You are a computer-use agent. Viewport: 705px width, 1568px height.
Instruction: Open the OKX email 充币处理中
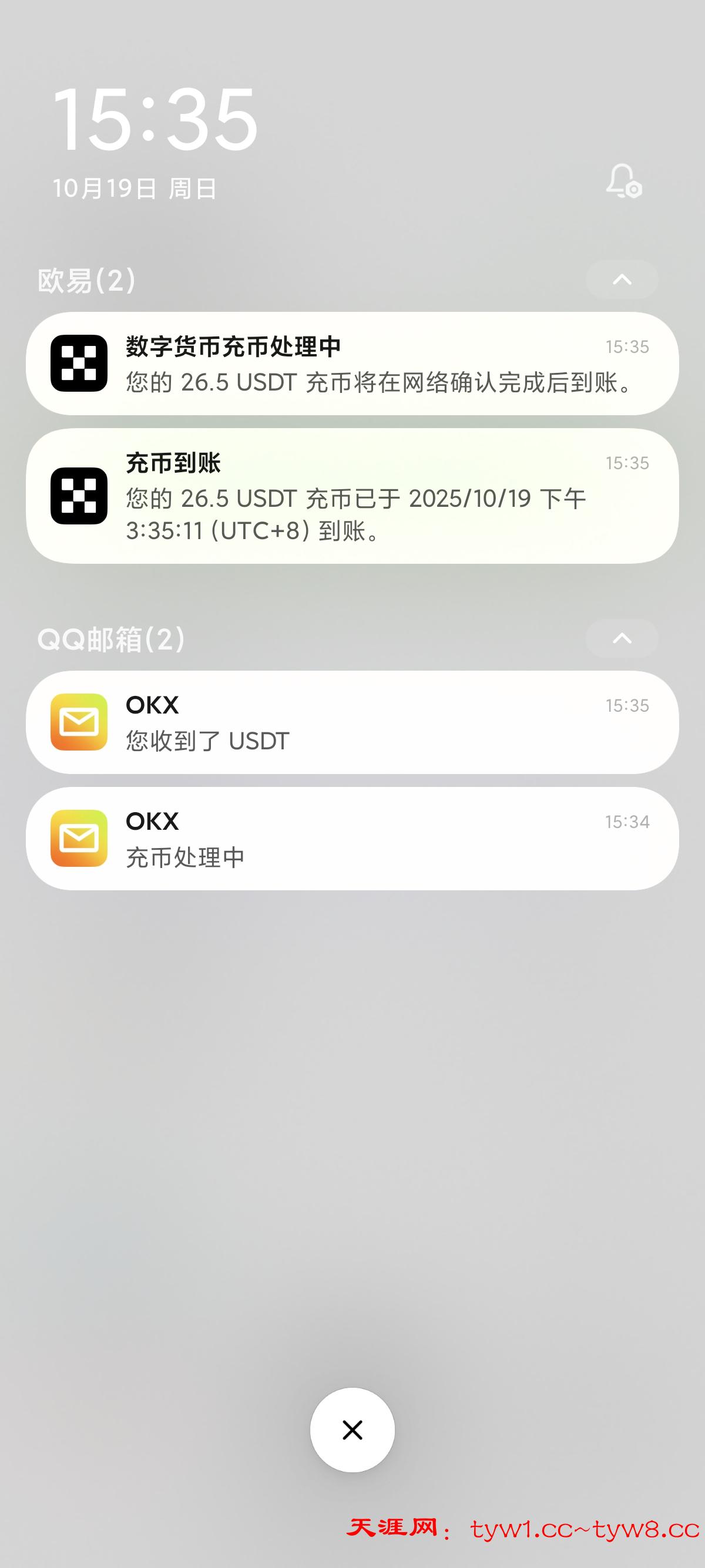pos(352,839)
